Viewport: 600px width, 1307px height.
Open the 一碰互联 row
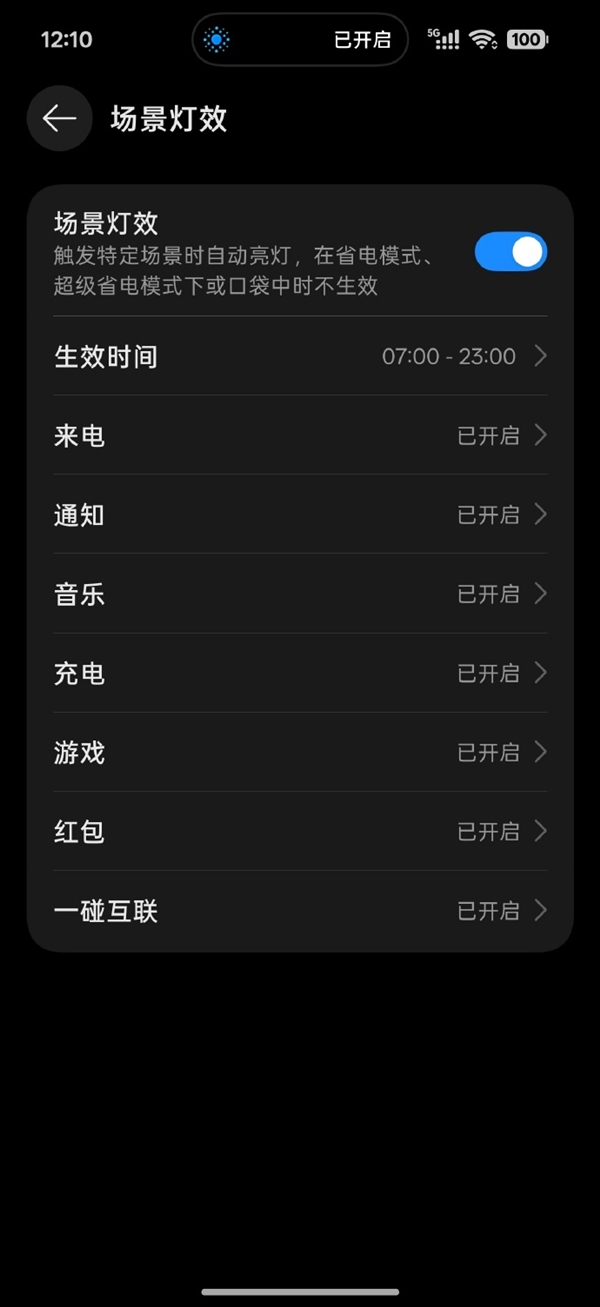(x=300, y=911)
